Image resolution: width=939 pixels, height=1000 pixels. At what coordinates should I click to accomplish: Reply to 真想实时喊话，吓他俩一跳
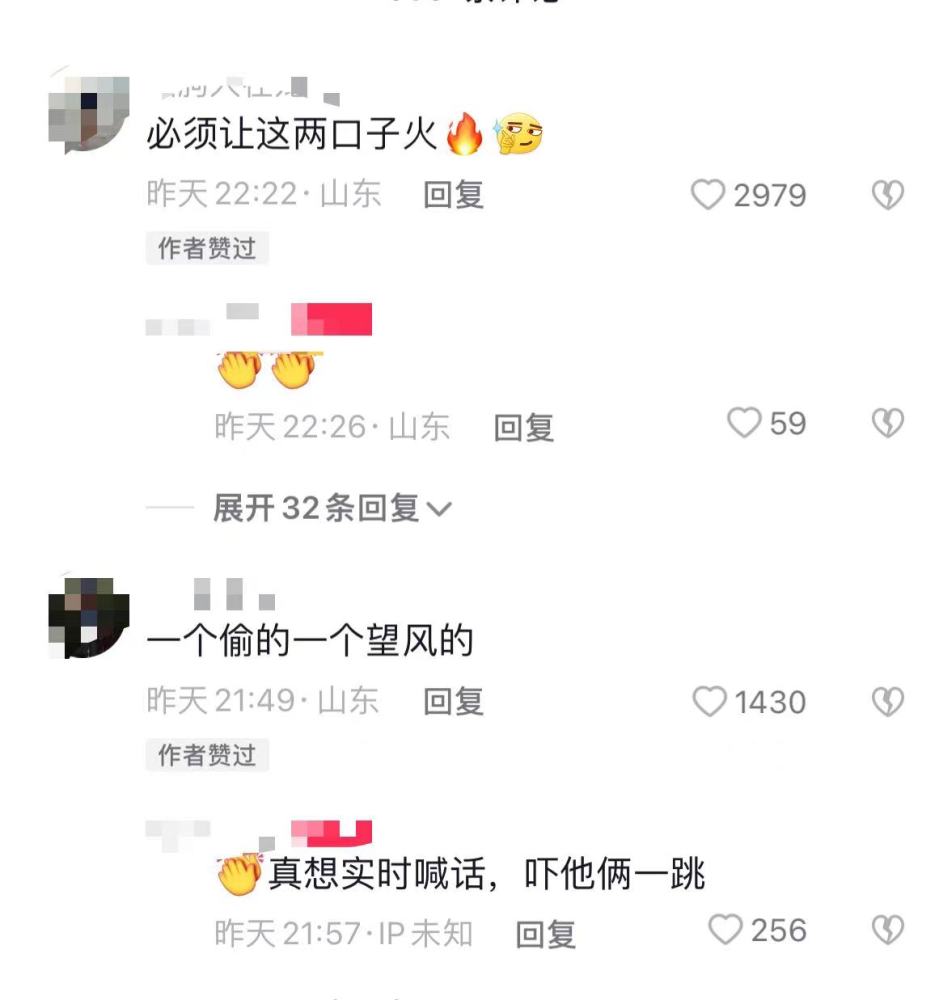coord(546,935)
